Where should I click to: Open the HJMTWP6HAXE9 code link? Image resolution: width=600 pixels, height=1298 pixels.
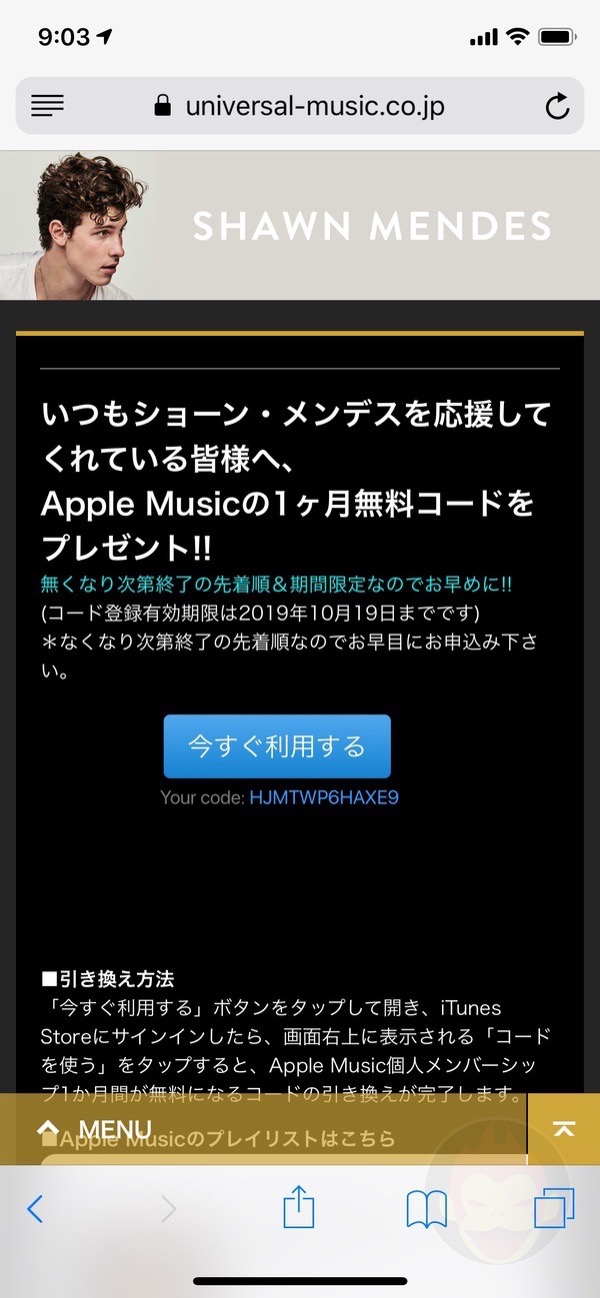point(323,798)
